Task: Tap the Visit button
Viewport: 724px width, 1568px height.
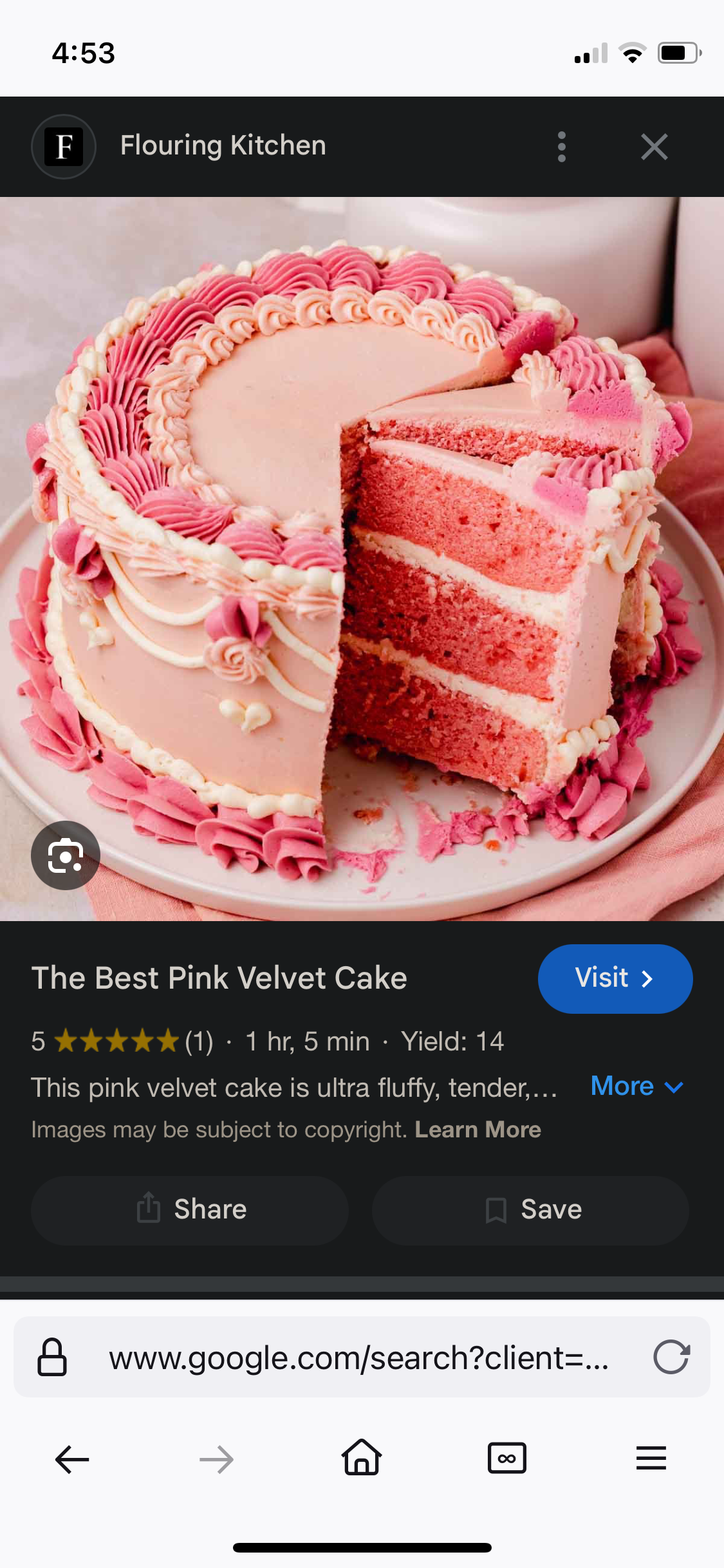Action: pyautogui.click(x=615, y=978)
